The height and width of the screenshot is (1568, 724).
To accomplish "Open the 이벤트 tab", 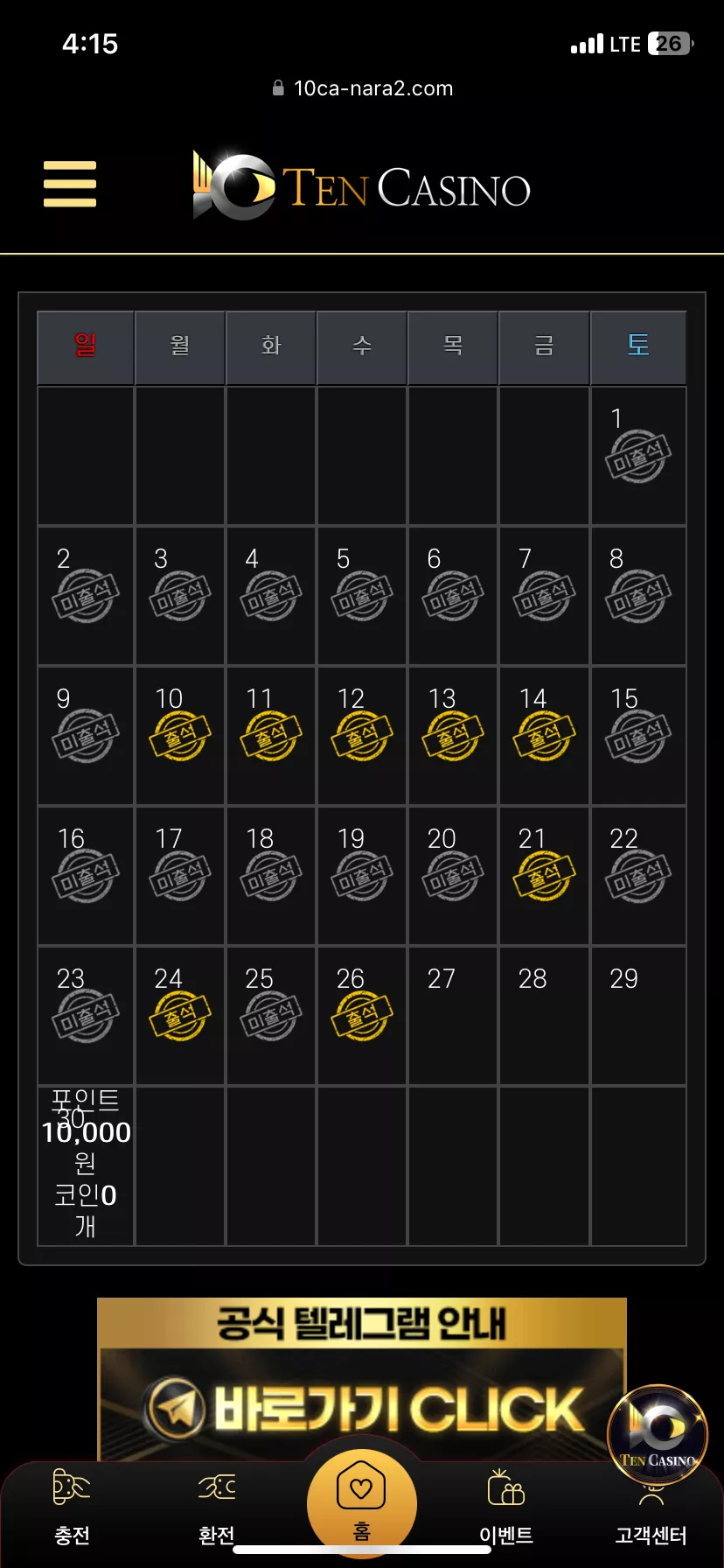I will pyautogui.click(x=506, y=1508).
